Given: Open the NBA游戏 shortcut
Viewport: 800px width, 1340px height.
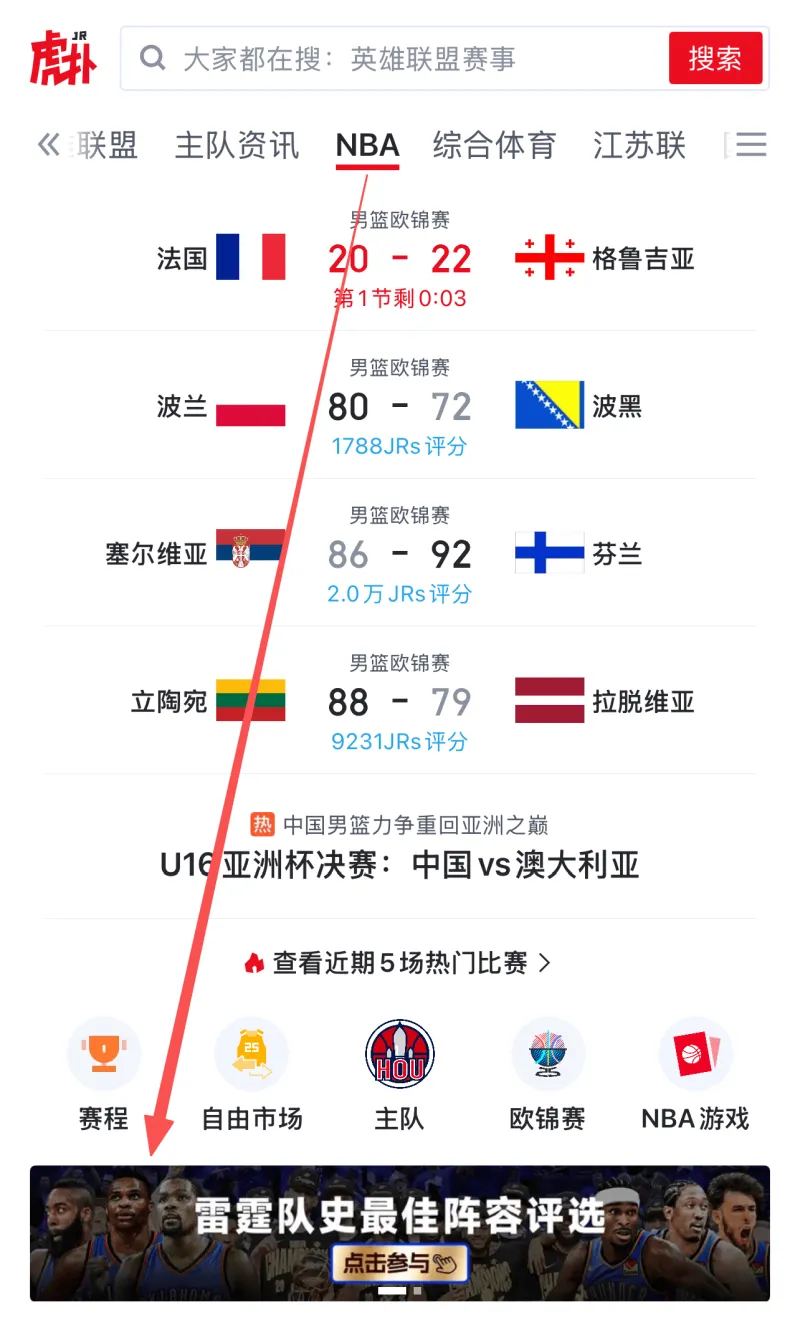Looking at the screenshot, I should point(695,1075).
